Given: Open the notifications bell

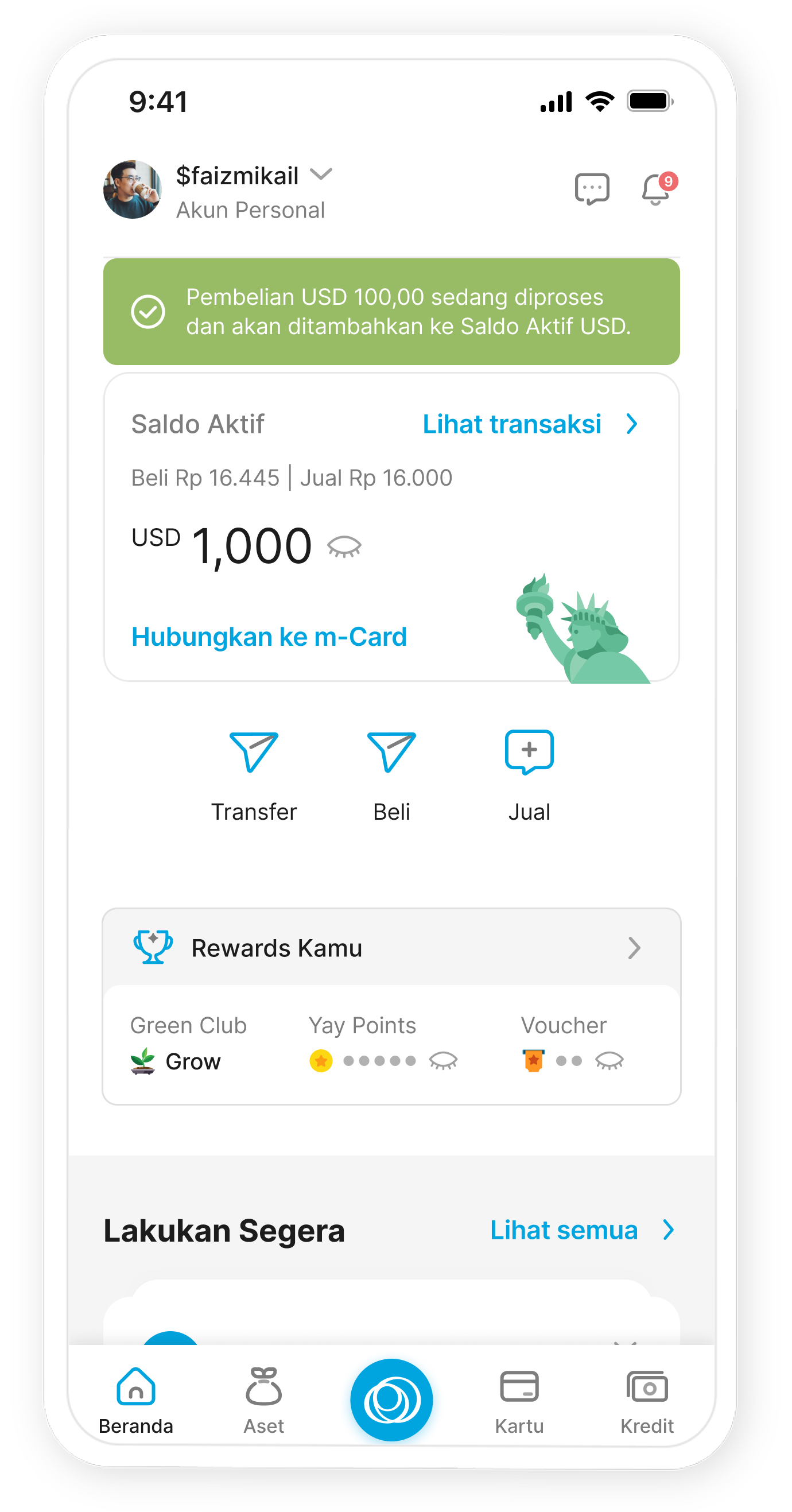Looking at the screenshot, I should [657, 189].
